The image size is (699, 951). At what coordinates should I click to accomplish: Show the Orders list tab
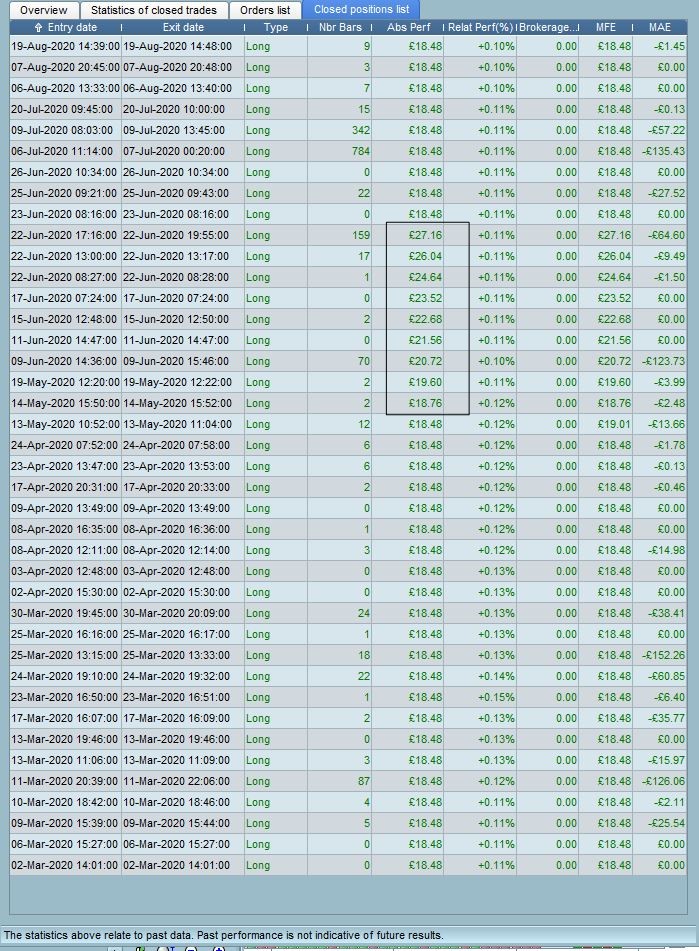pos(265,10)
